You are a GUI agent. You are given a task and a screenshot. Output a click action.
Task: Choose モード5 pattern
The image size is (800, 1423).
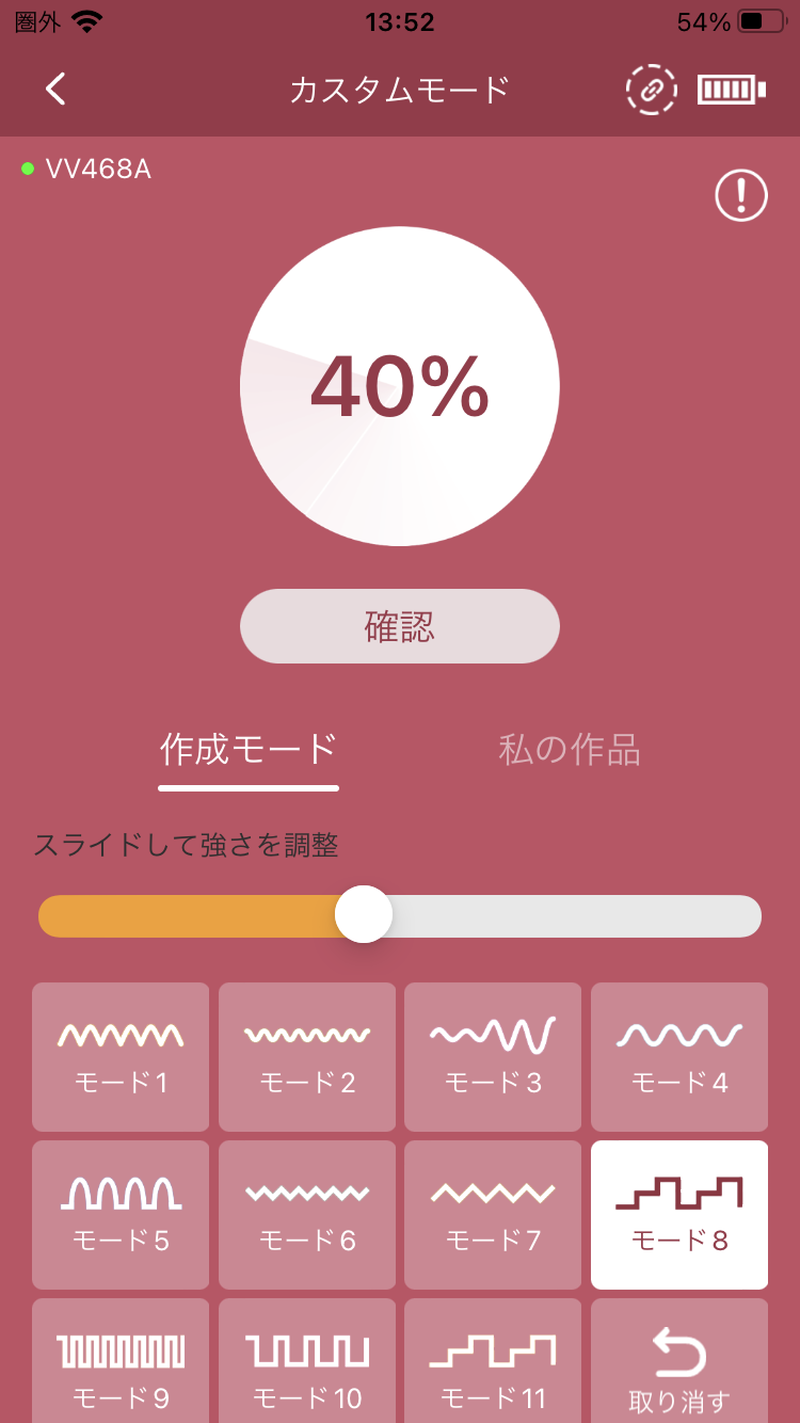121,1215
